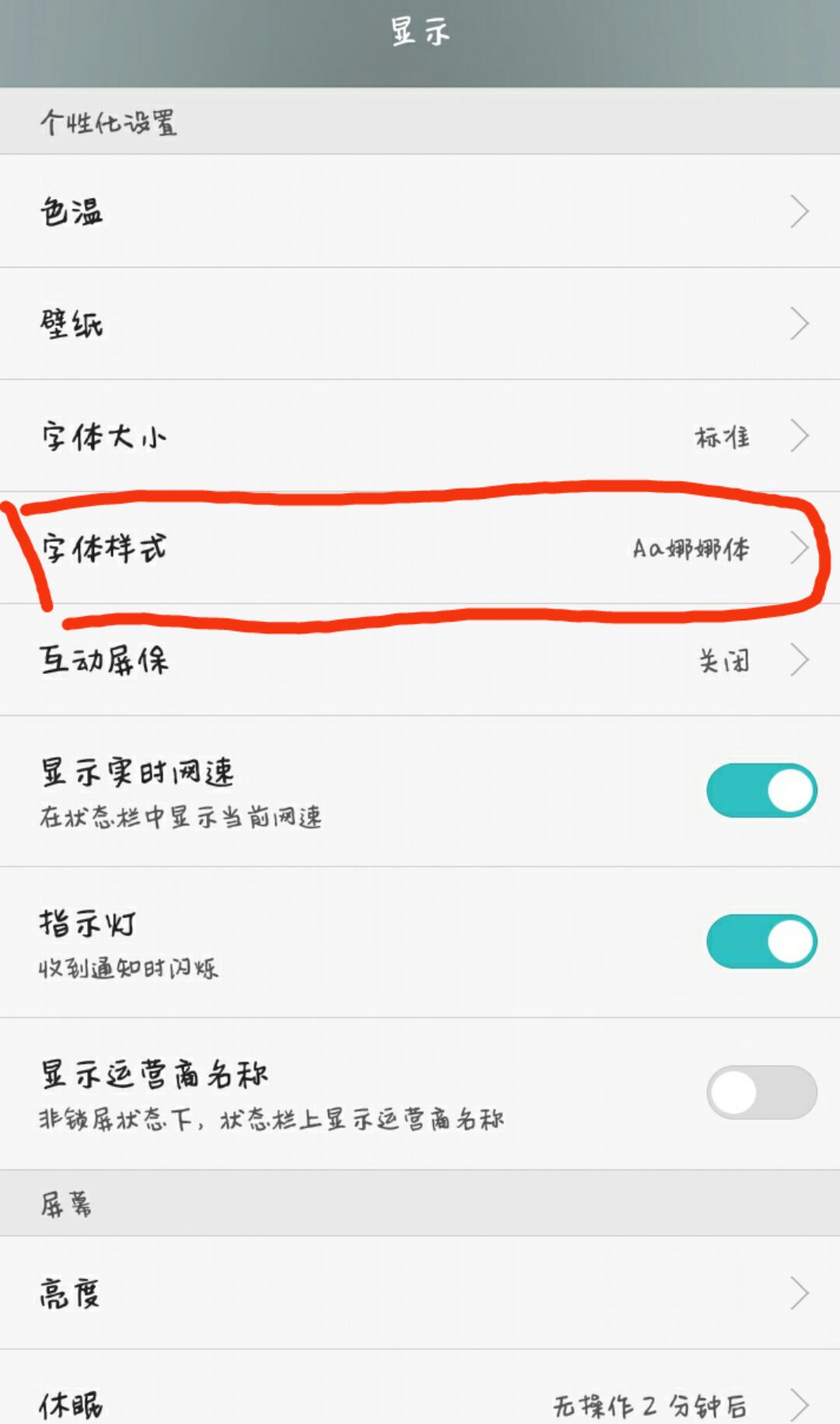Turn off 显示实时网速 switch
Image resolution: width=840 pixels, height=1424 pixels.
pyautogui.click(x=761, y=791)
